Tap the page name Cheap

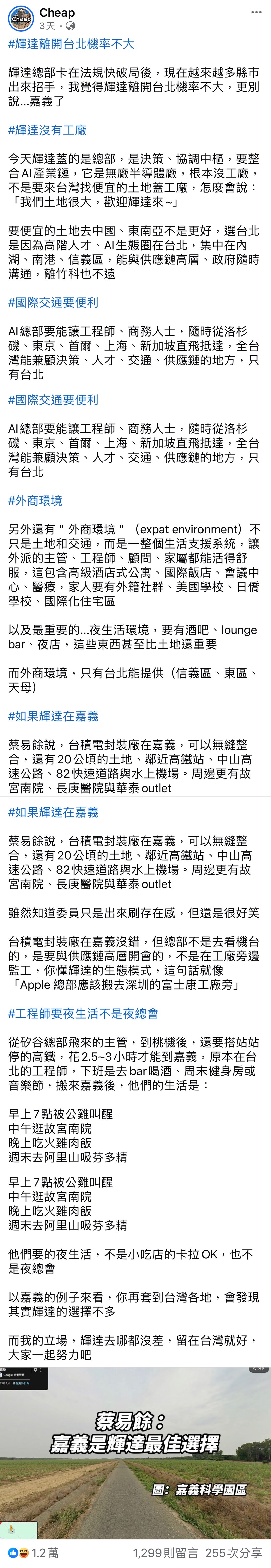tap(57, 12)
